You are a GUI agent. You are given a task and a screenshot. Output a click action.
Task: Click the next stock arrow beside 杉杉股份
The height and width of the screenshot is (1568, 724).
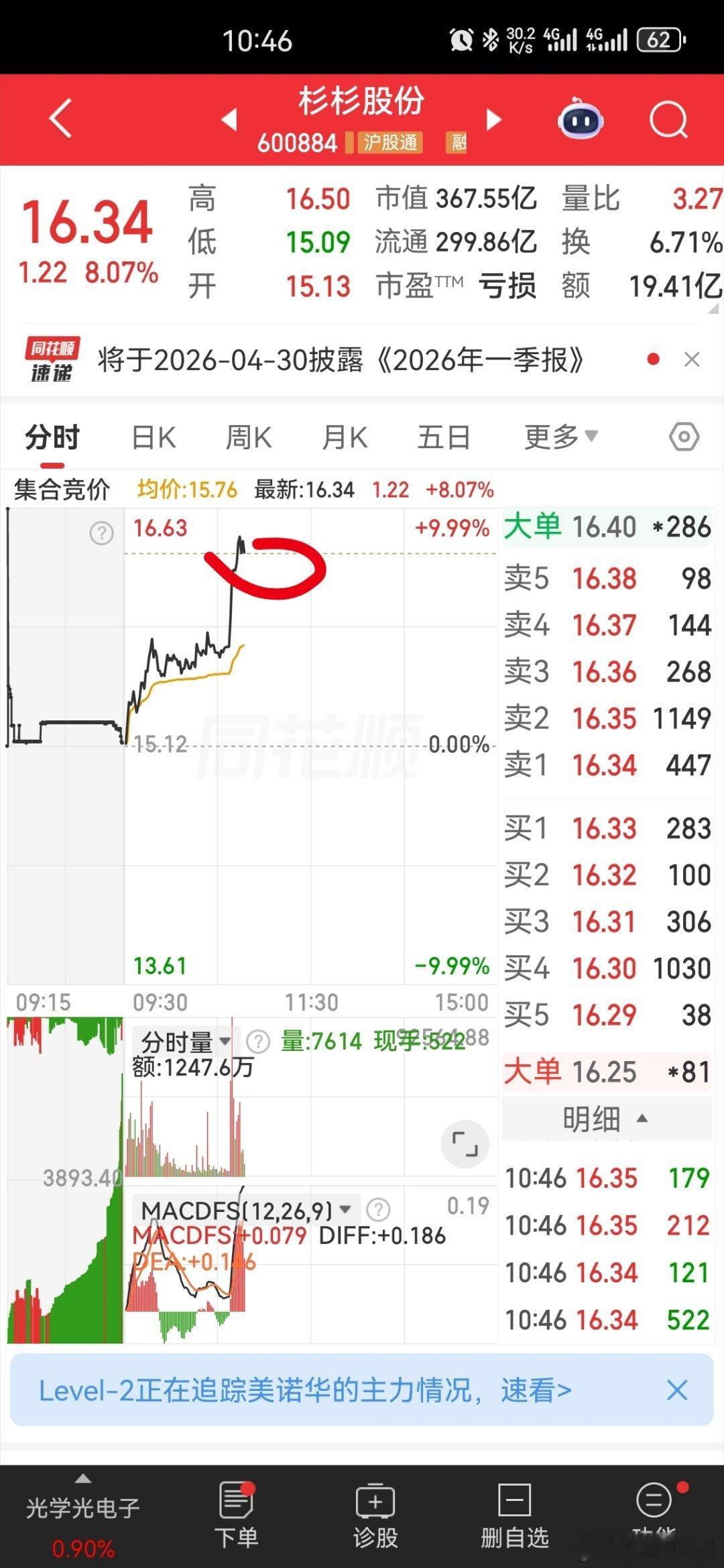click(x=493, y=121)
